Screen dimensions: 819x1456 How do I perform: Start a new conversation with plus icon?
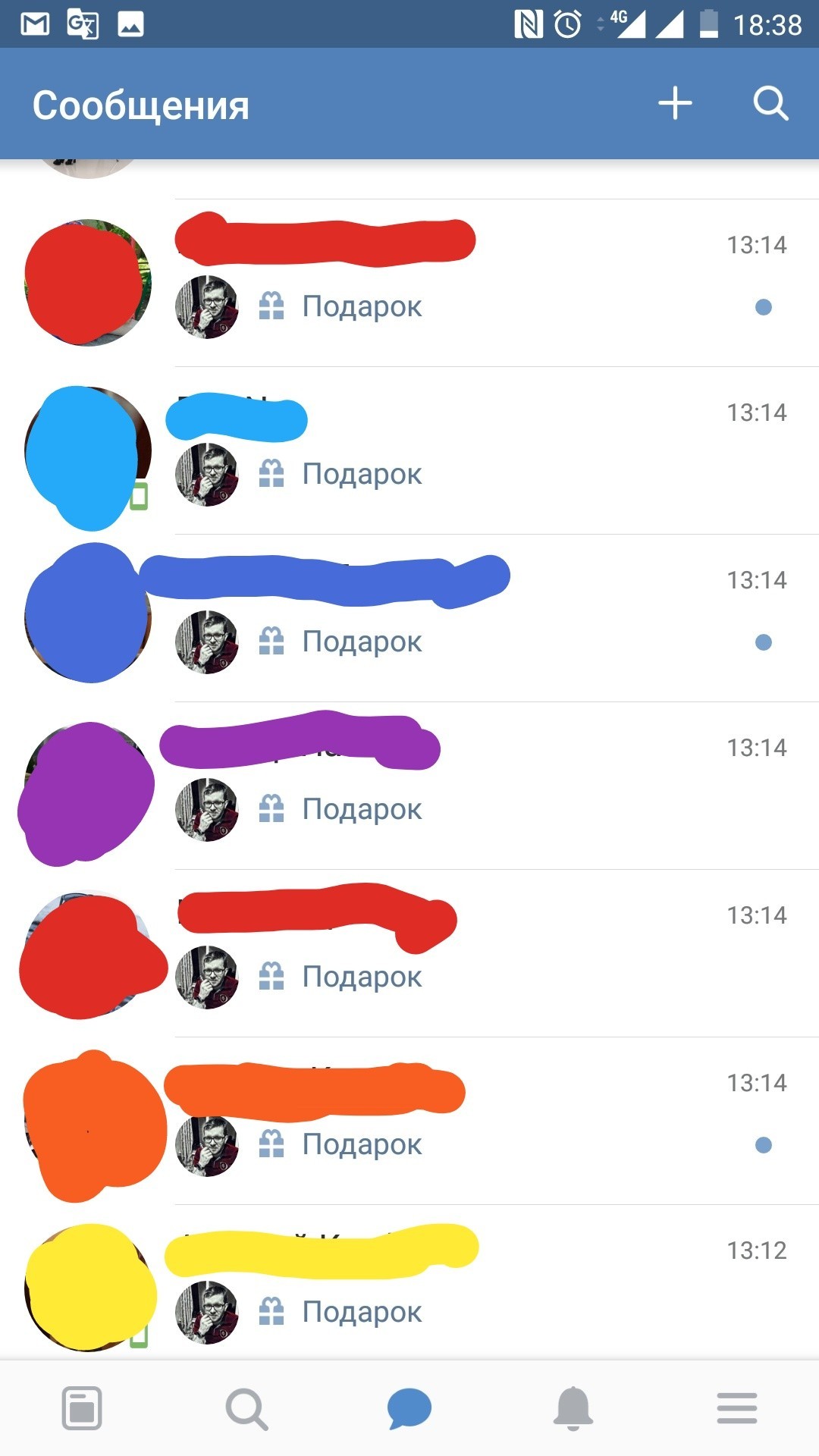[675, 103]
